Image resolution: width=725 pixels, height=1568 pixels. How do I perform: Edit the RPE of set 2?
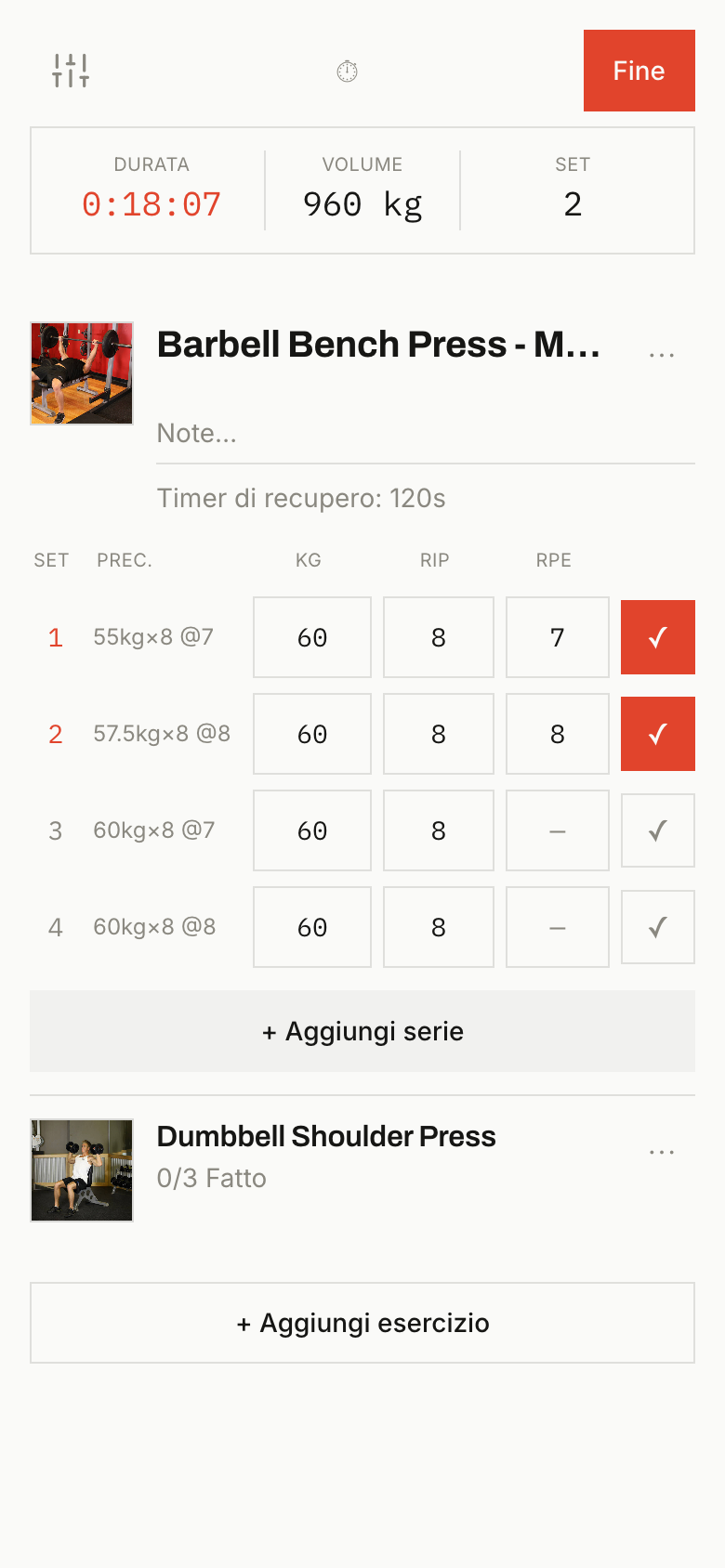(x=558, y=734)
